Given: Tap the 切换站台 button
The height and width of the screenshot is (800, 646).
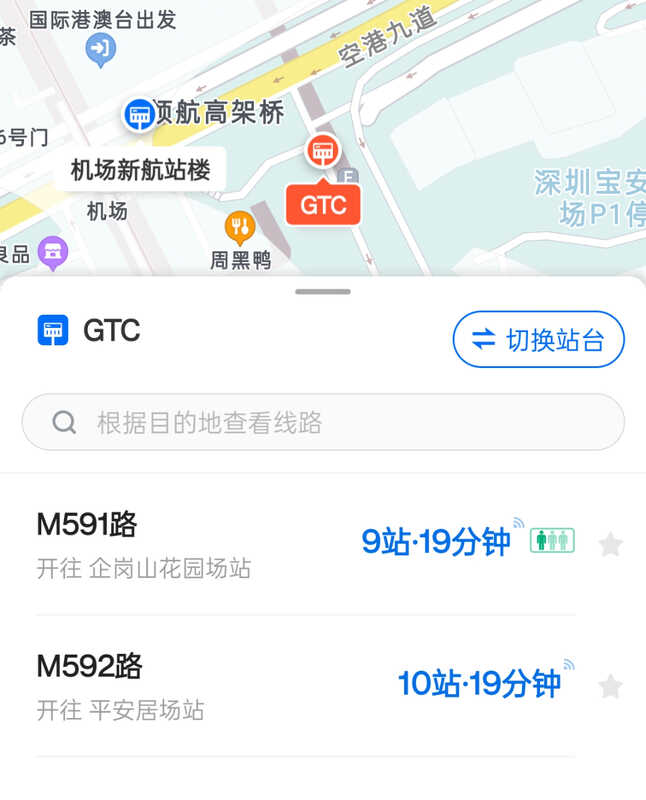Looking at the screenshot, I should point(538,340).
